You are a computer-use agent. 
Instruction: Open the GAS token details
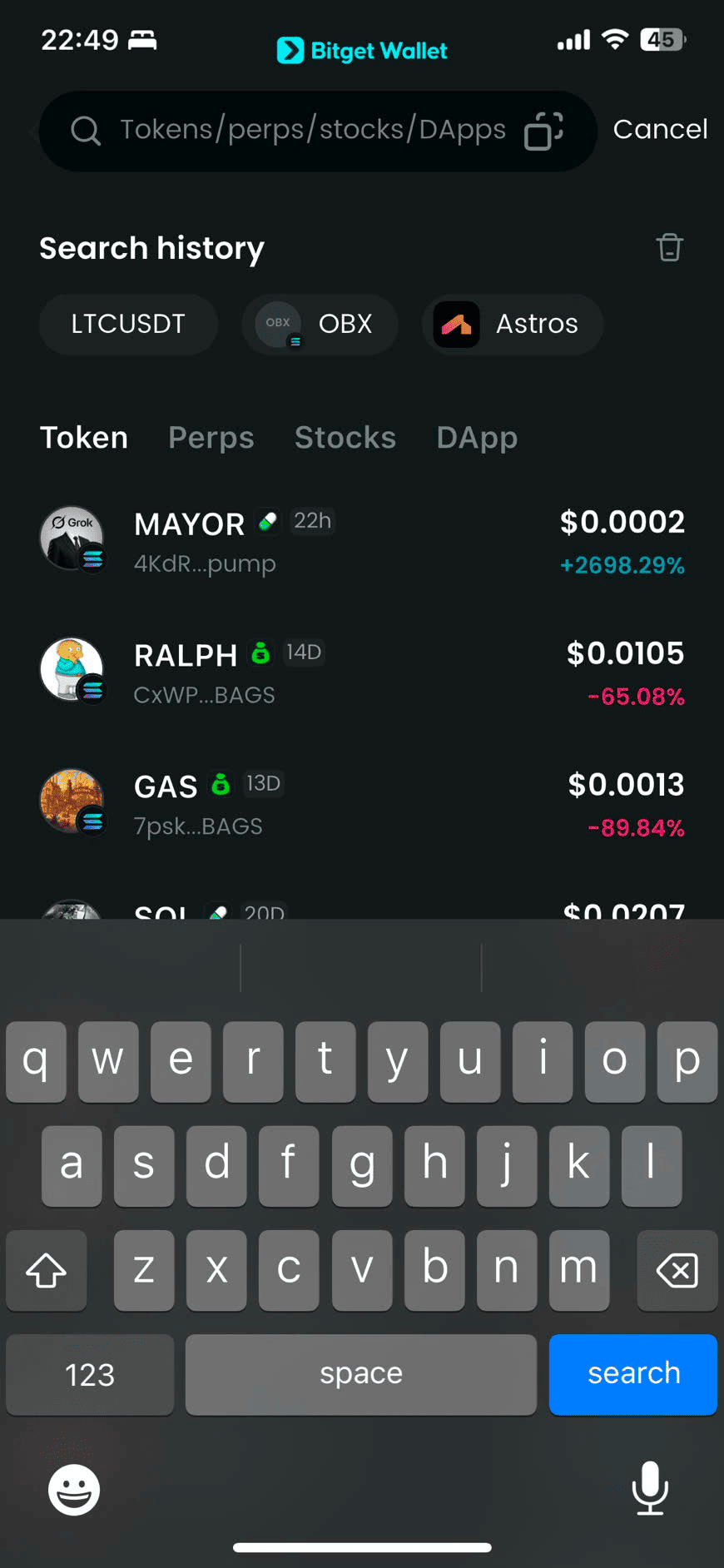click(x=362, y=805)
